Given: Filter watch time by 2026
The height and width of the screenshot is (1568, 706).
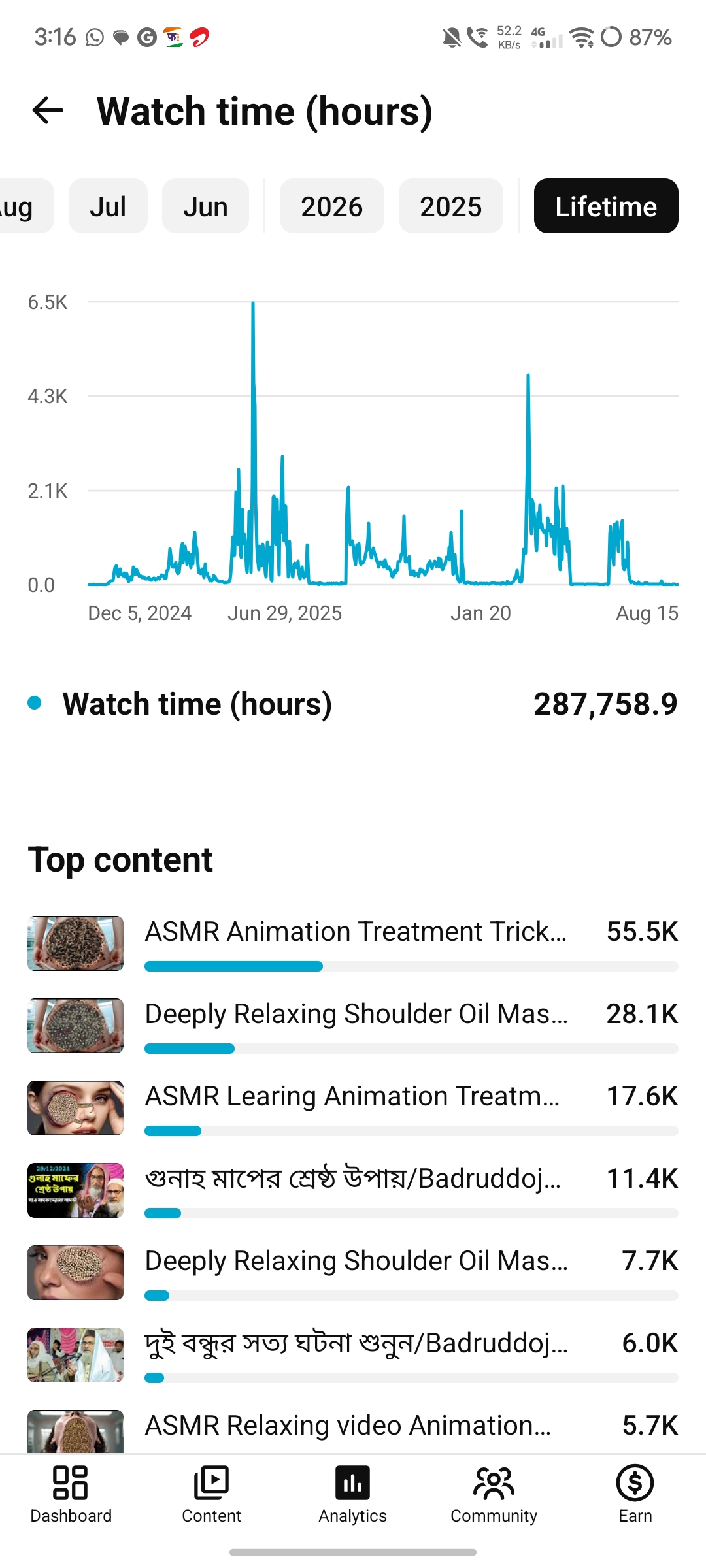Looking at the screenshot, I should 331,206.
